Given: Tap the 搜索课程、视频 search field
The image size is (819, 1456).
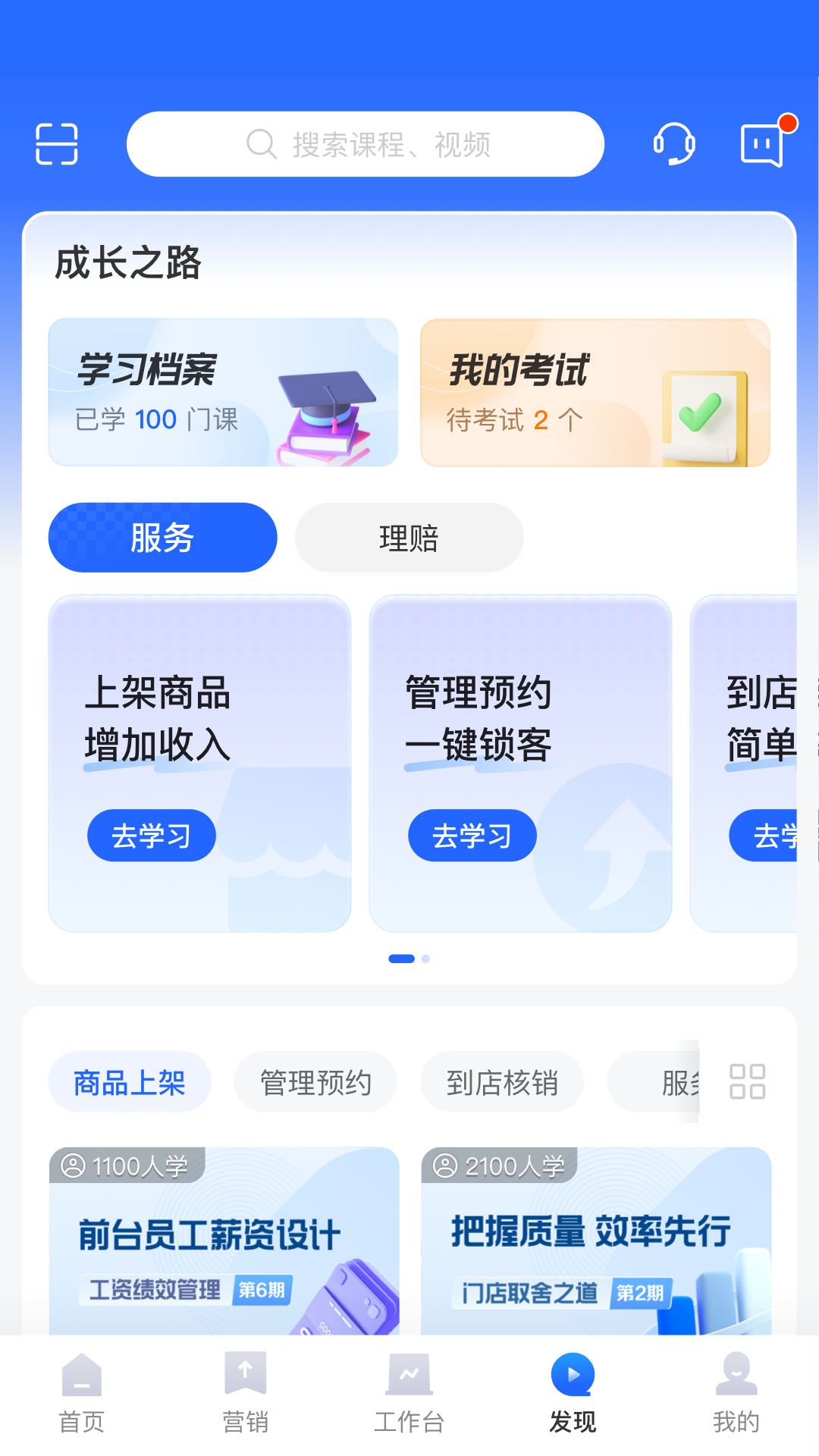Looking at the screenshot, I should (x=364, y=143).
